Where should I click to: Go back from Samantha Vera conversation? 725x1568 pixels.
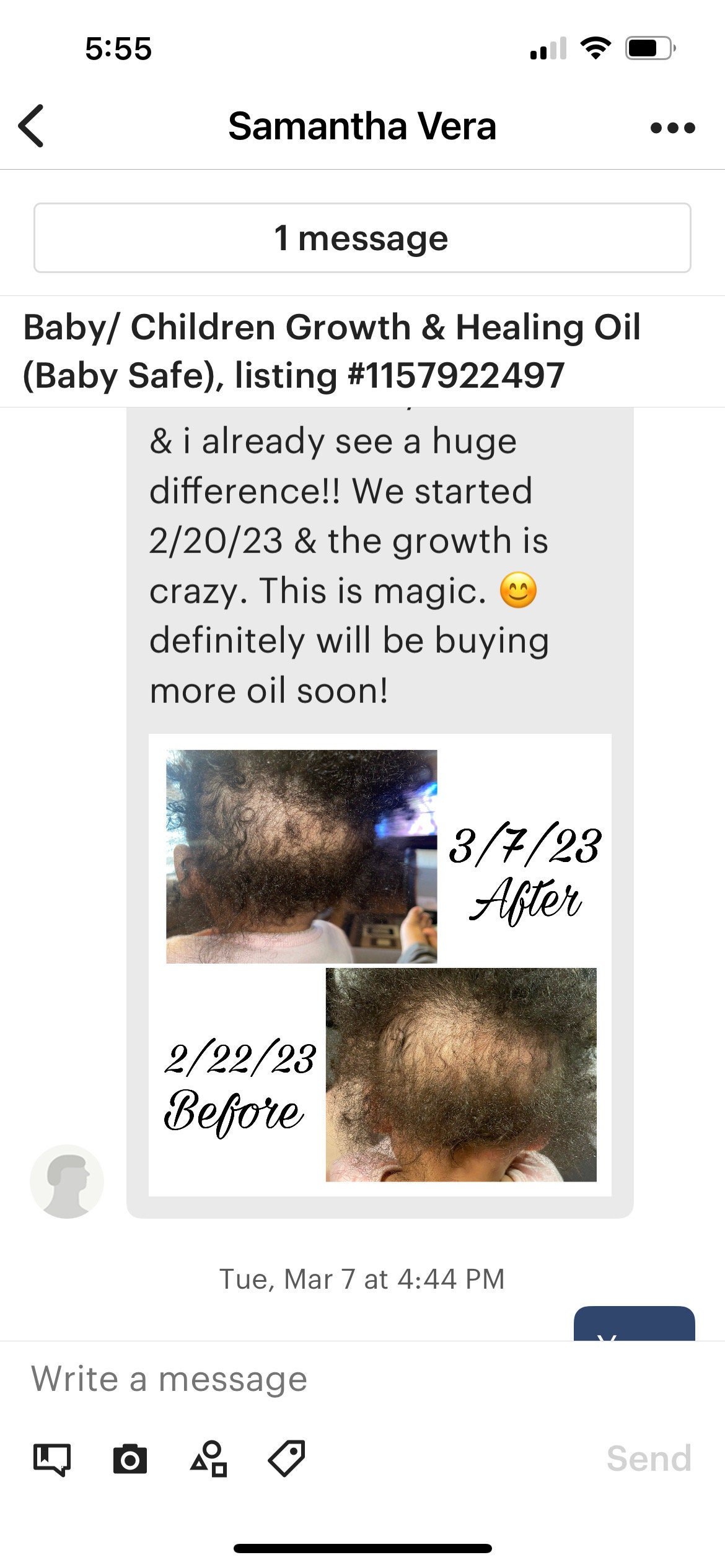[x=32, y=126]
